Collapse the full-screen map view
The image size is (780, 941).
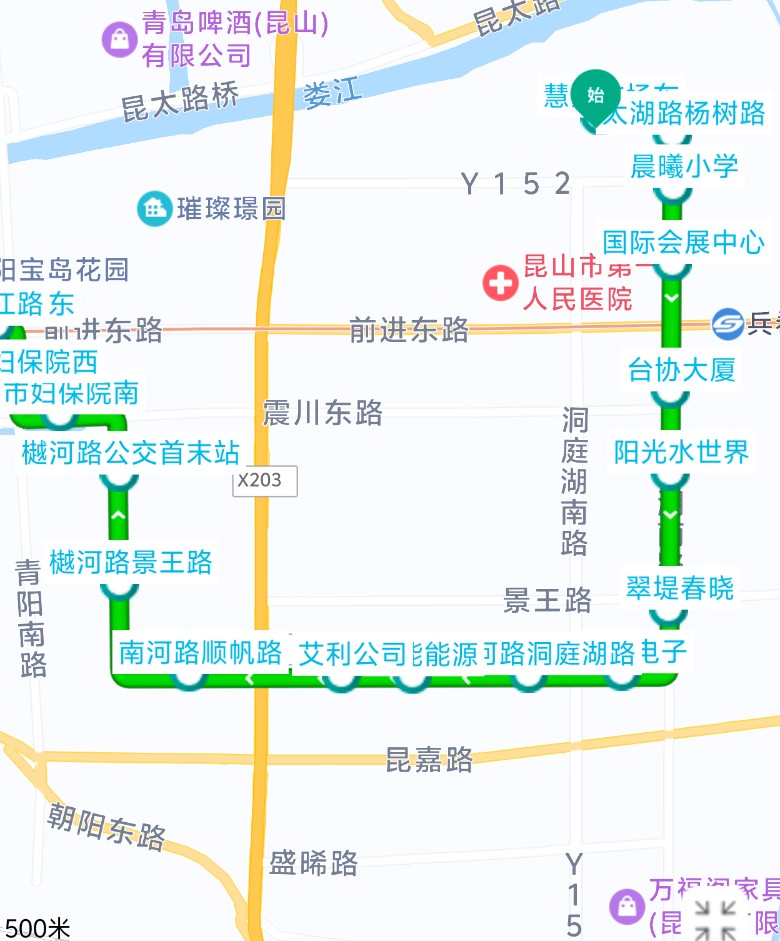coord(716,917)
